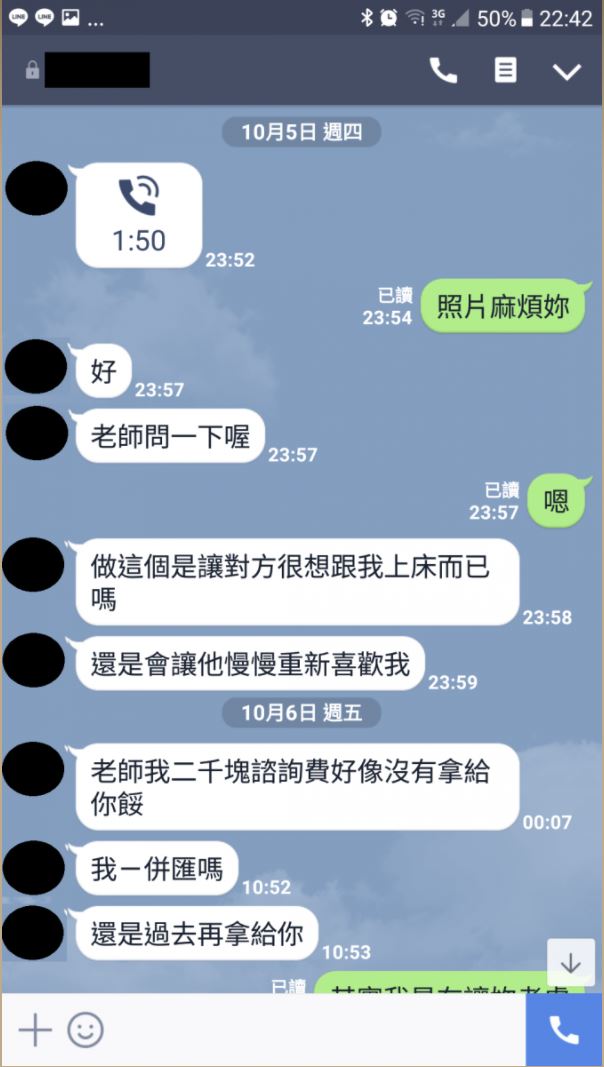
Task: Jump to latest messages with down arrow
Action: [x=570, y=963]
